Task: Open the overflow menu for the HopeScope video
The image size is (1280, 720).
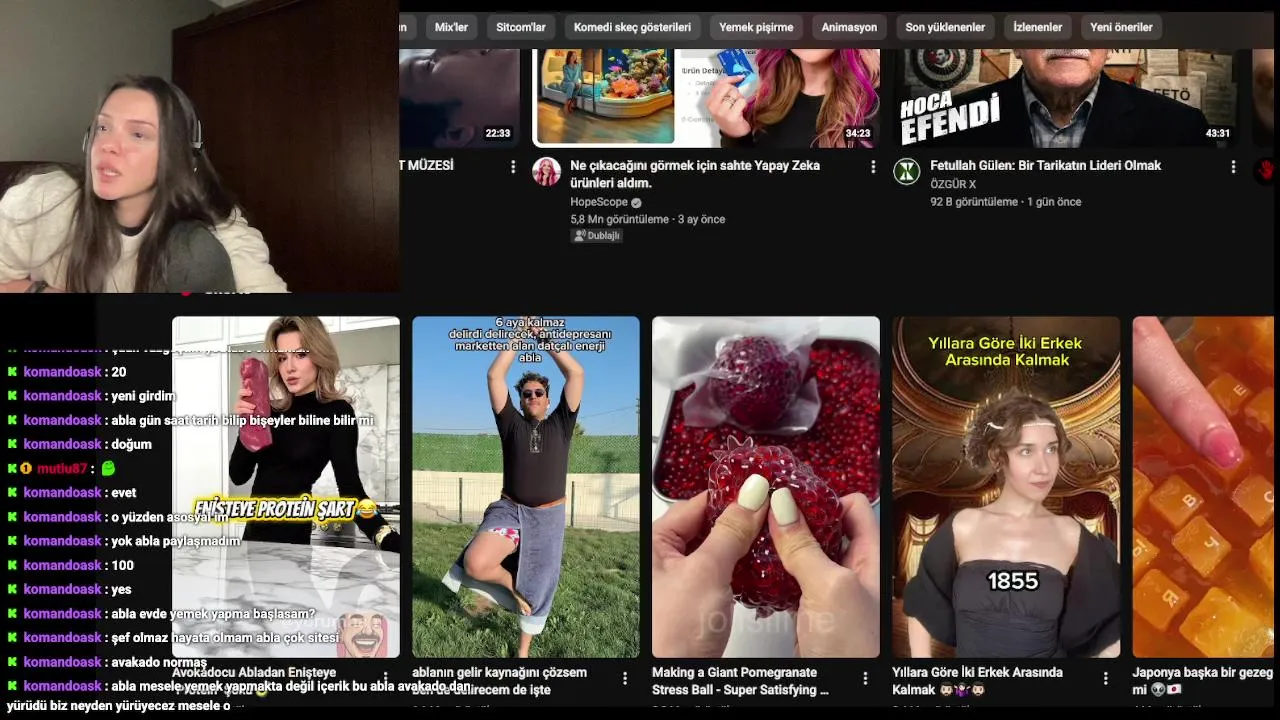Action: 873,167
